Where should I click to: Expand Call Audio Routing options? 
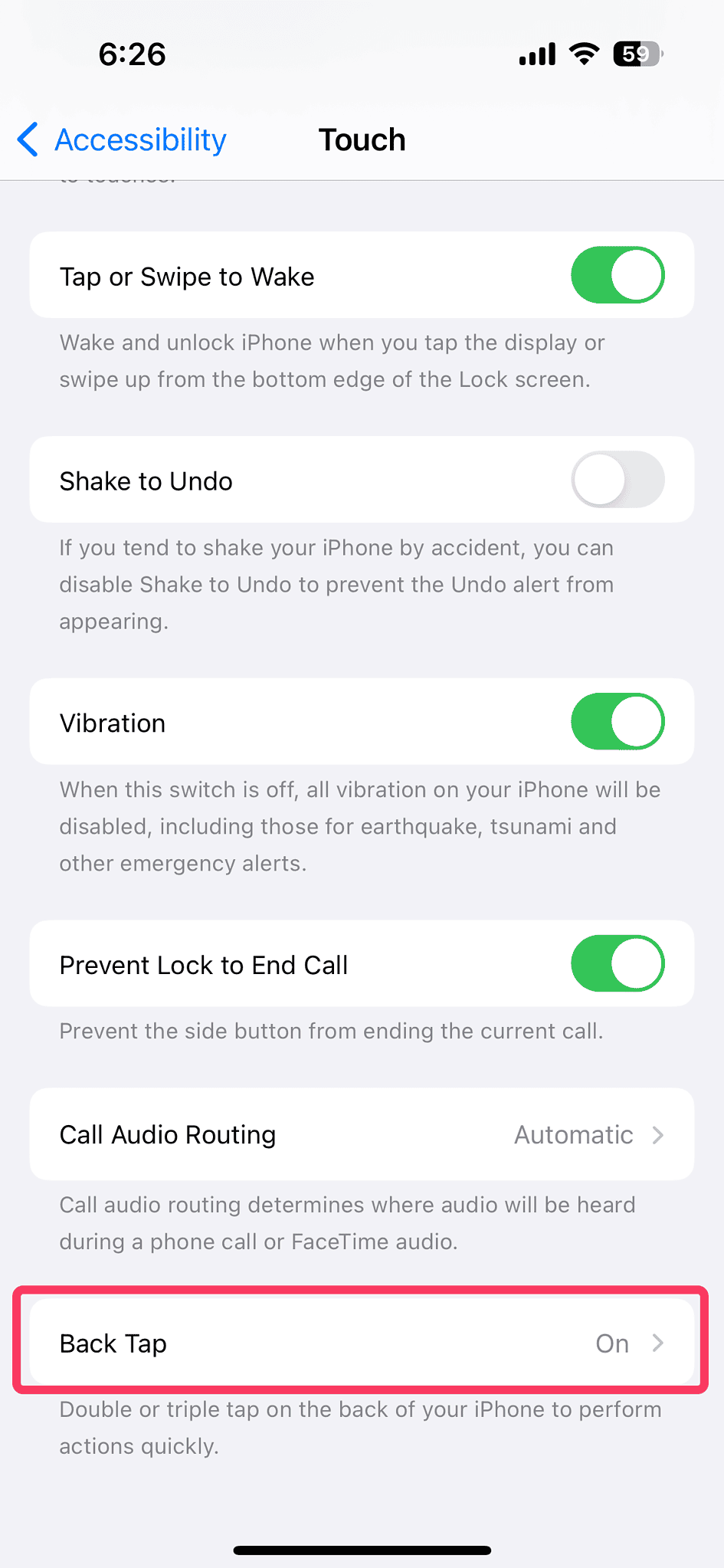[x=362, y=1135]
